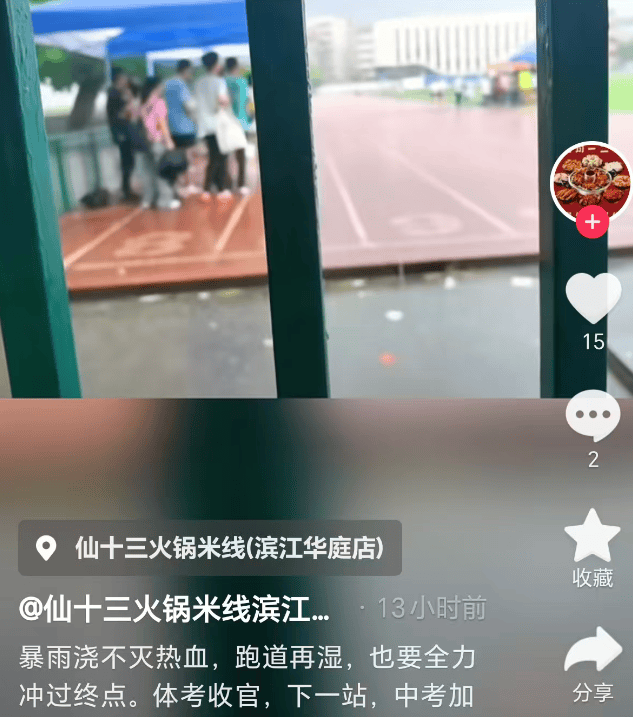Open the comments bubble
633x717 pixels.
pos(593,415)
